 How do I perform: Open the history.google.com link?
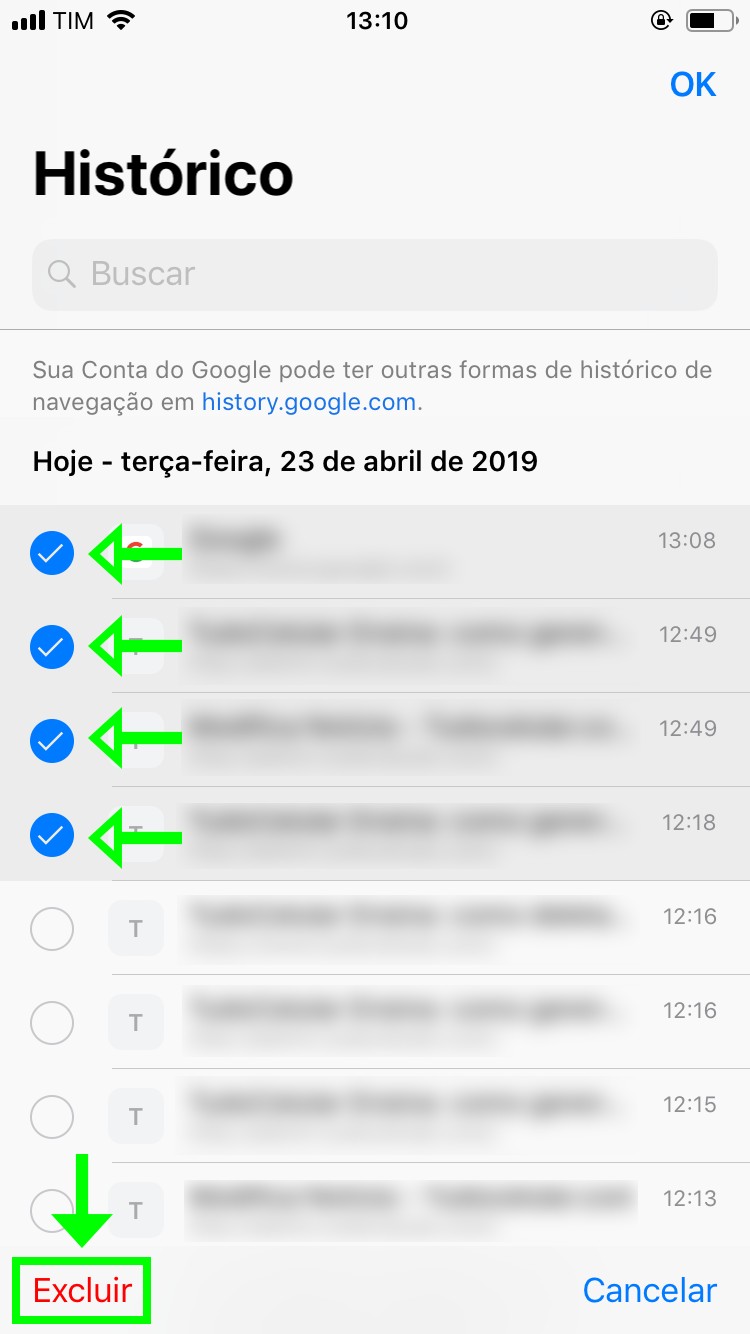pyautogui.click(x=308, y=403)
